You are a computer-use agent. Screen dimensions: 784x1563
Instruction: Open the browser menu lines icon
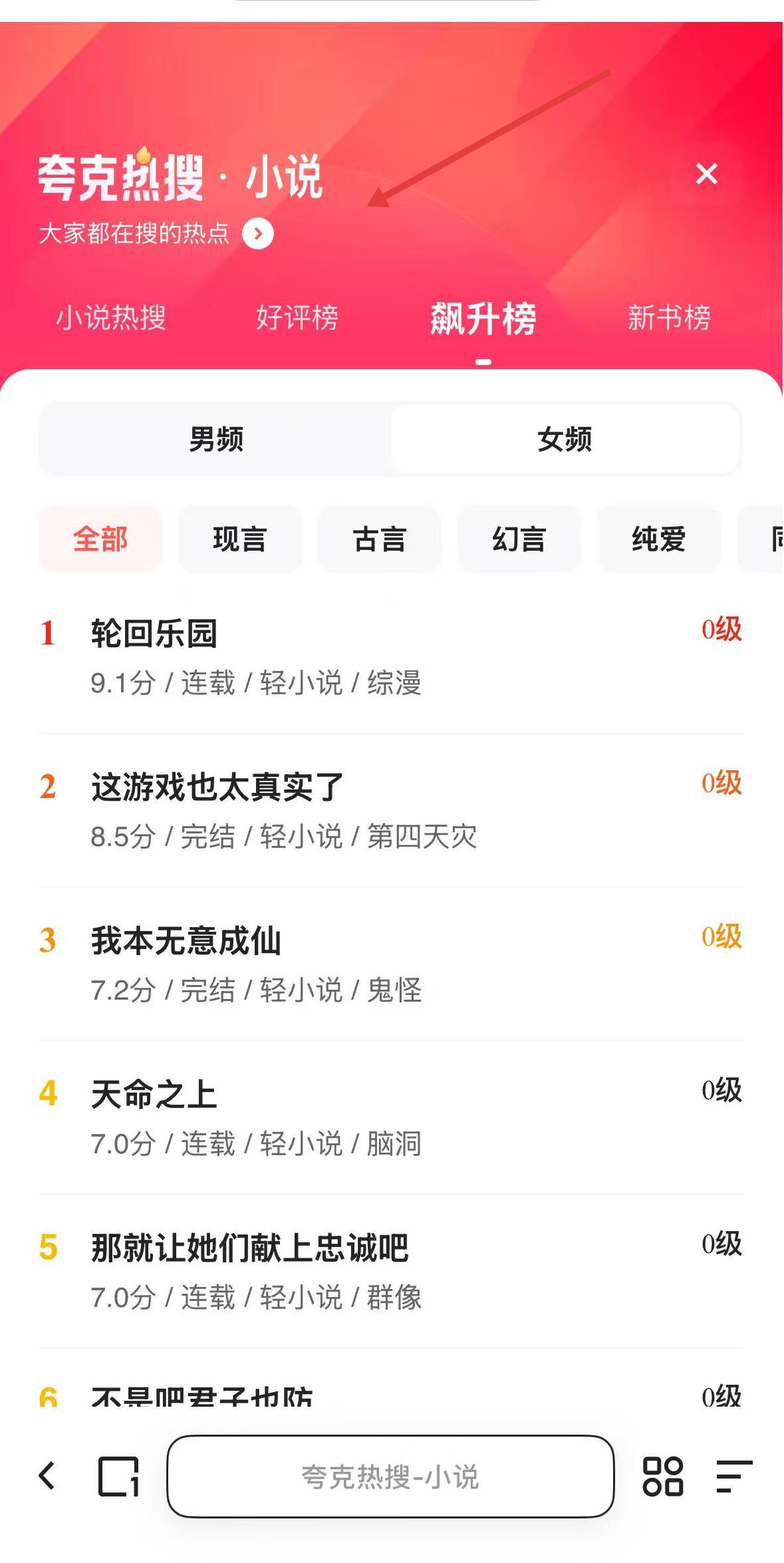(733, 1476)
